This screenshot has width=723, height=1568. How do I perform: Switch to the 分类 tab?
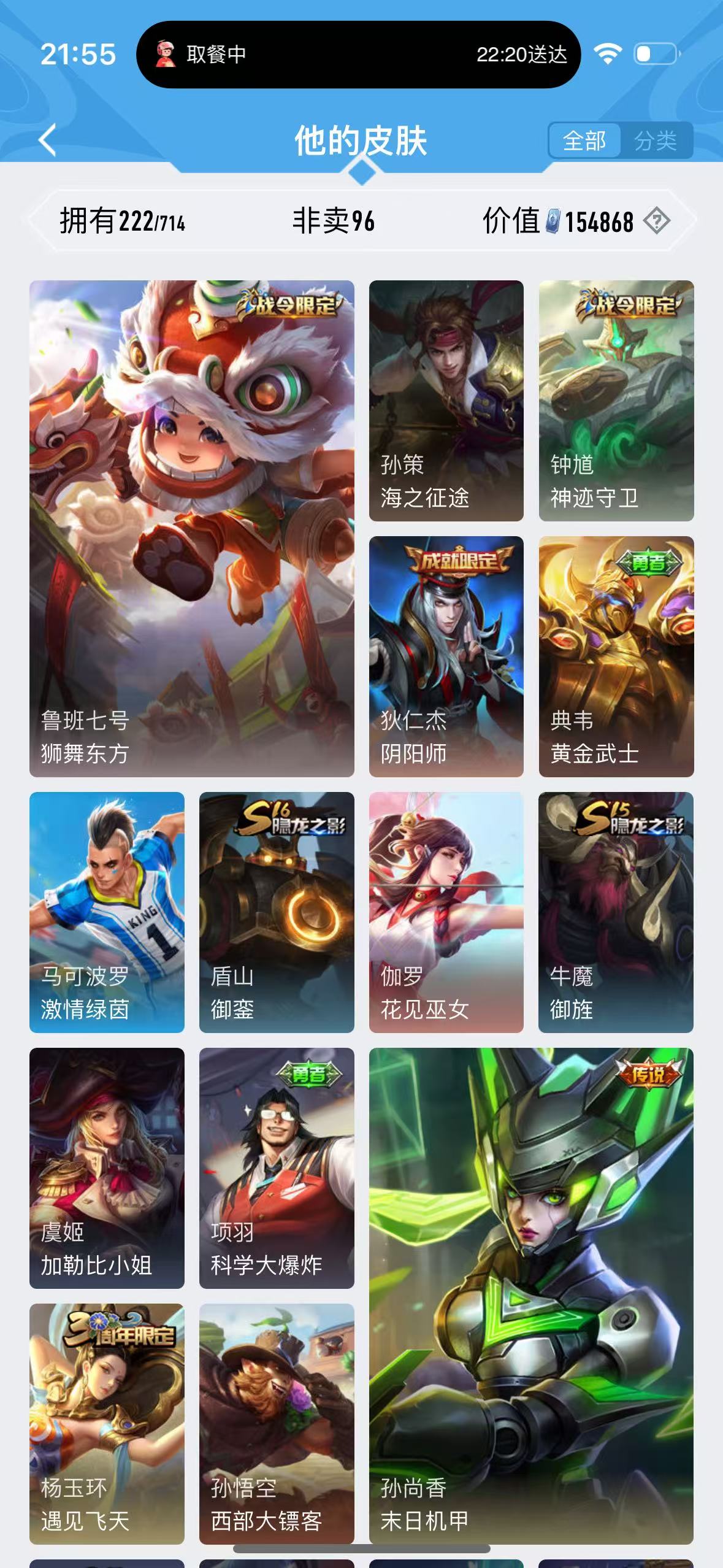coord(656,140)
